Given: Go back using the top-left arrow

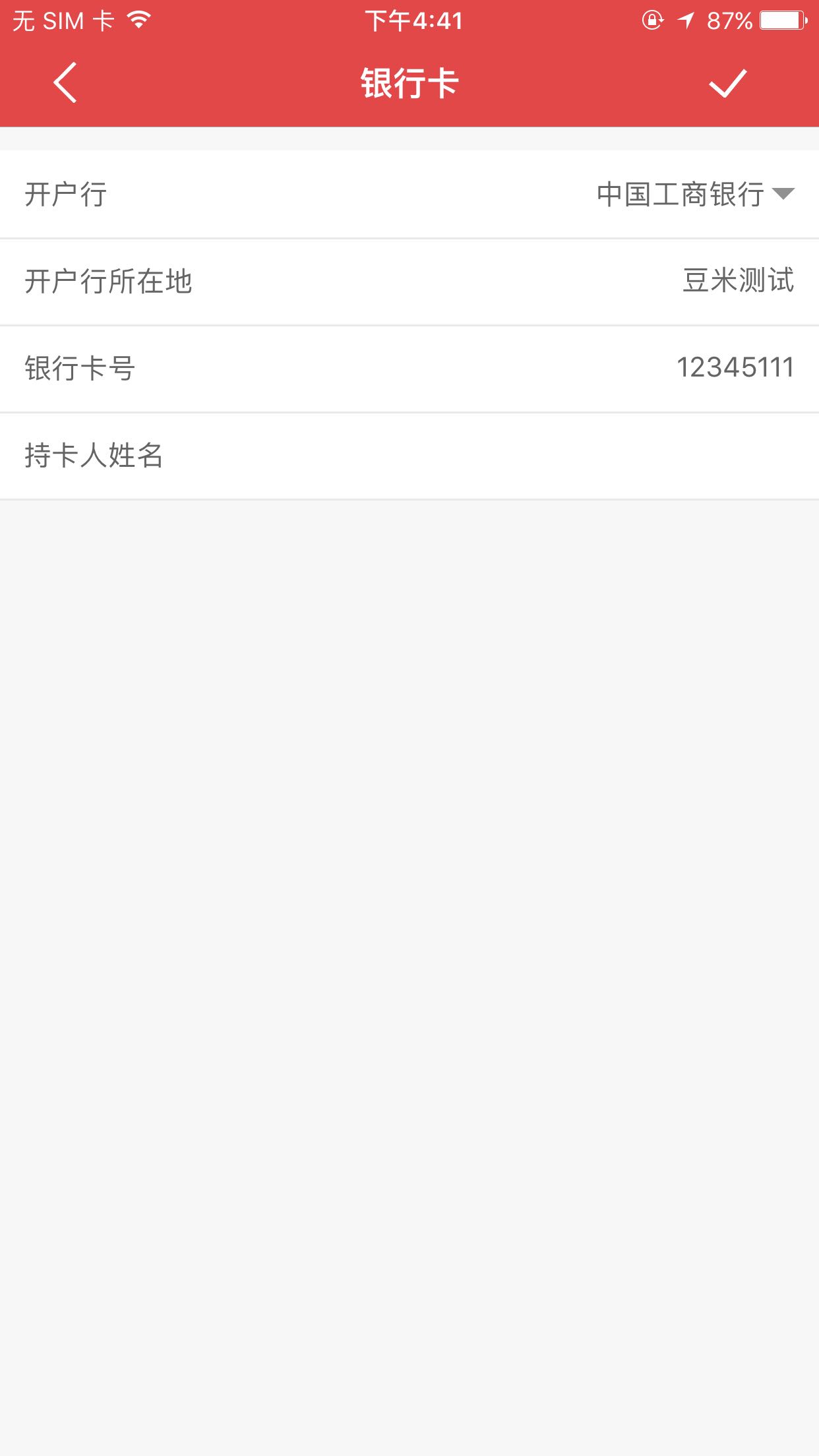Looking at the screenshot, I should point(65,83).
